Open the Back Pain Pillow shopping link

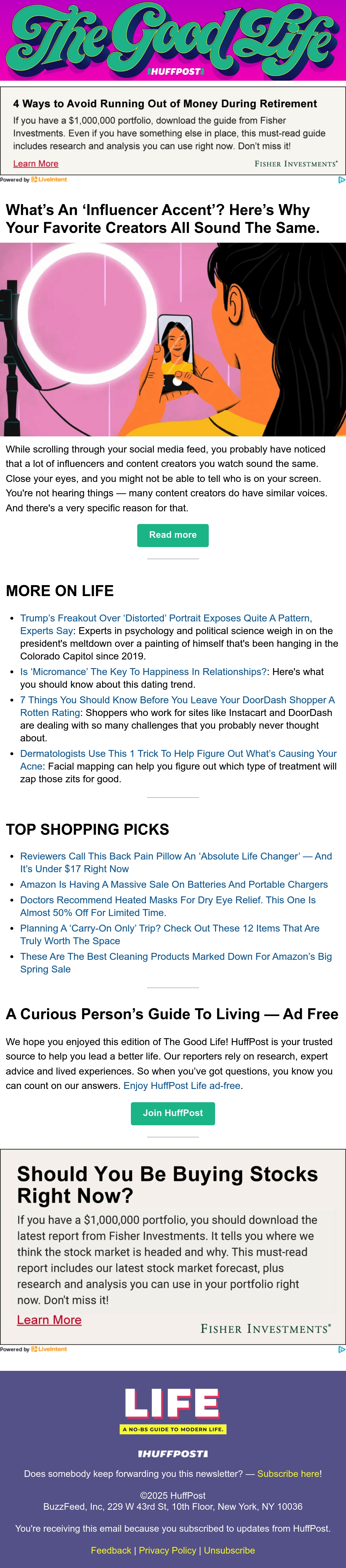(x=176, y=862)
